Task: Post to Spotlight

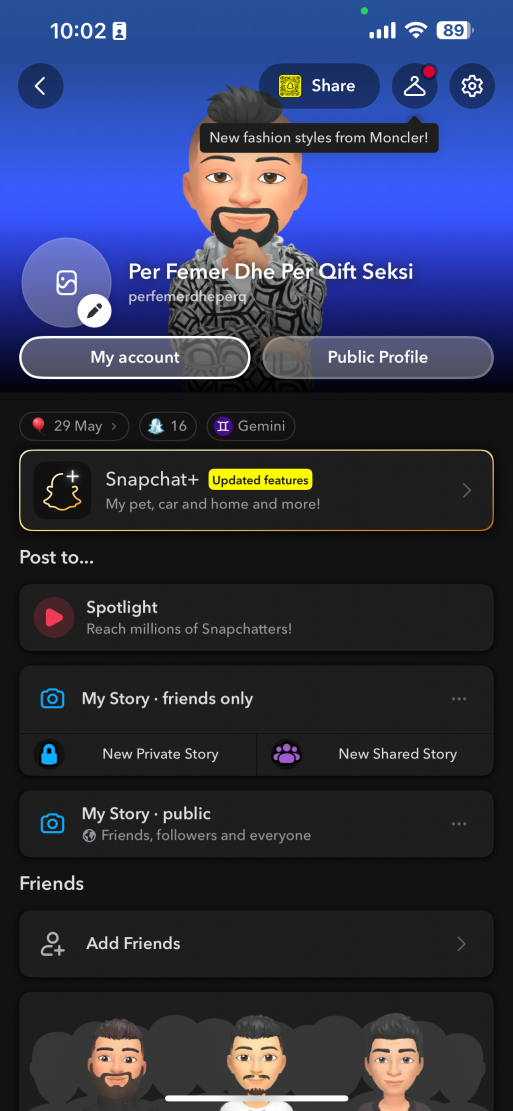Action: pyautogui.click(x=256, y=617)
